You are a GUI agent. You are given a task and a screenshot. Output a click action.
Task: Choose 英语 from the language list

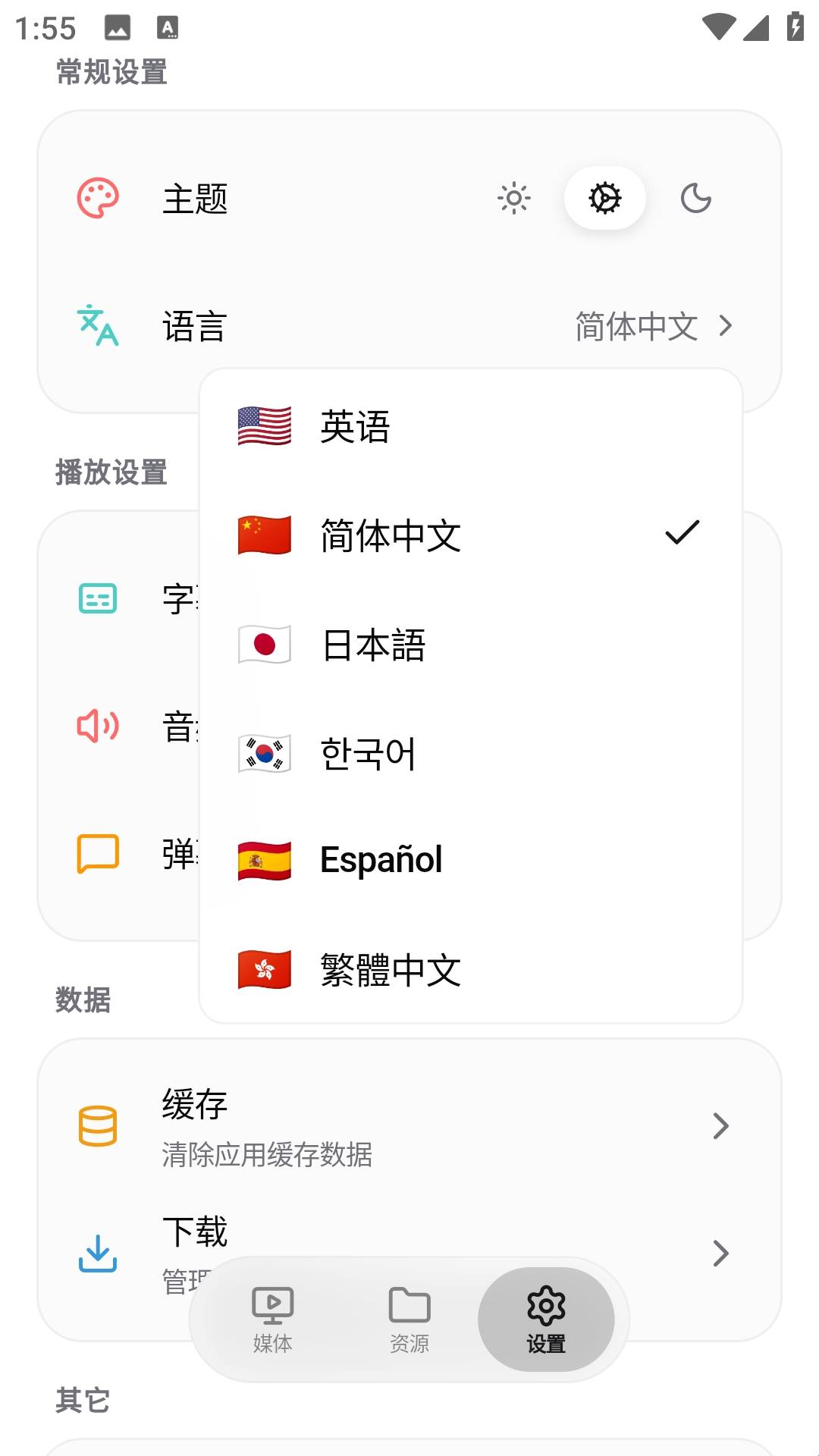click(x=470, y=426)
